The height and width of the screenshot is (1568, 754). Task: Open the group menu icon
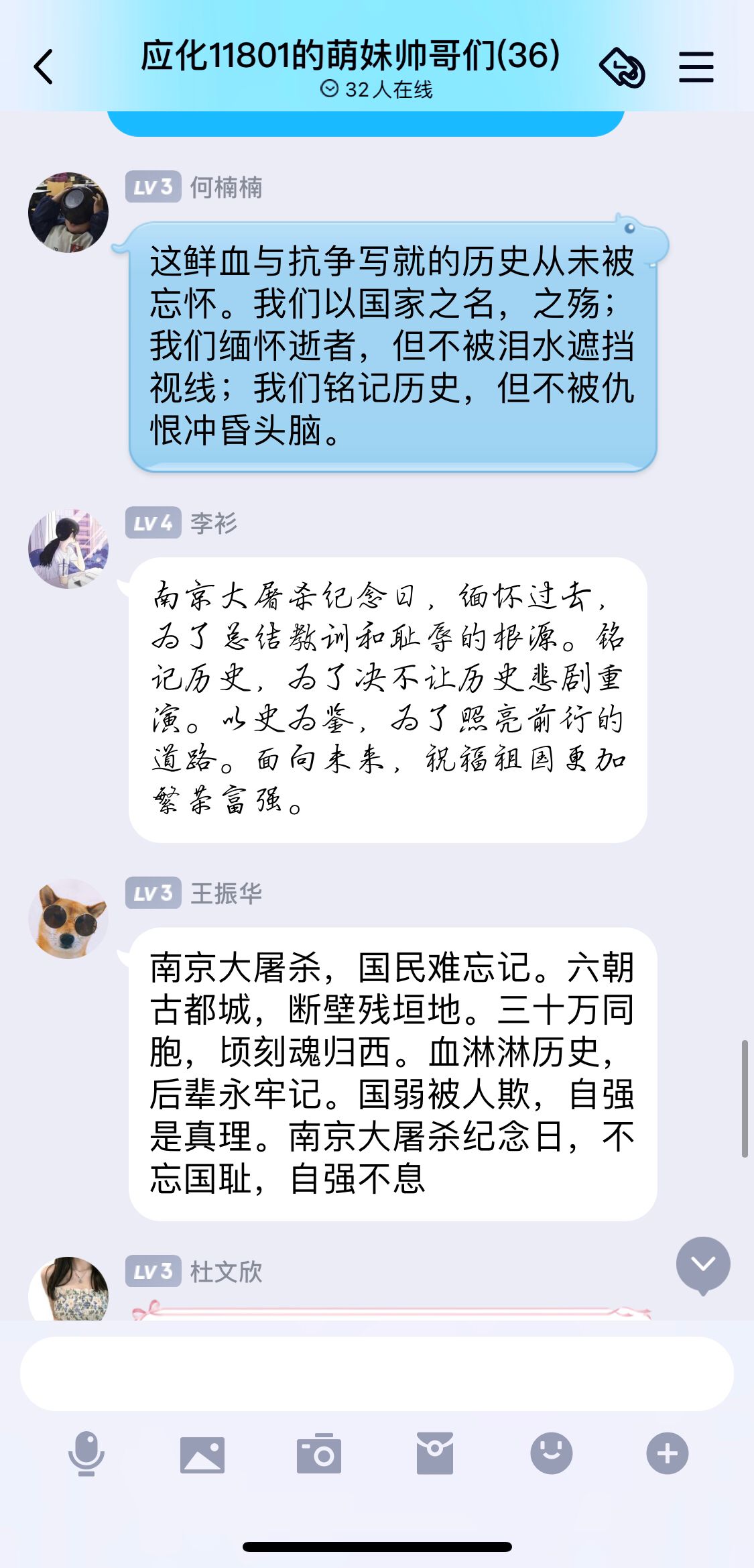[696, 67]
